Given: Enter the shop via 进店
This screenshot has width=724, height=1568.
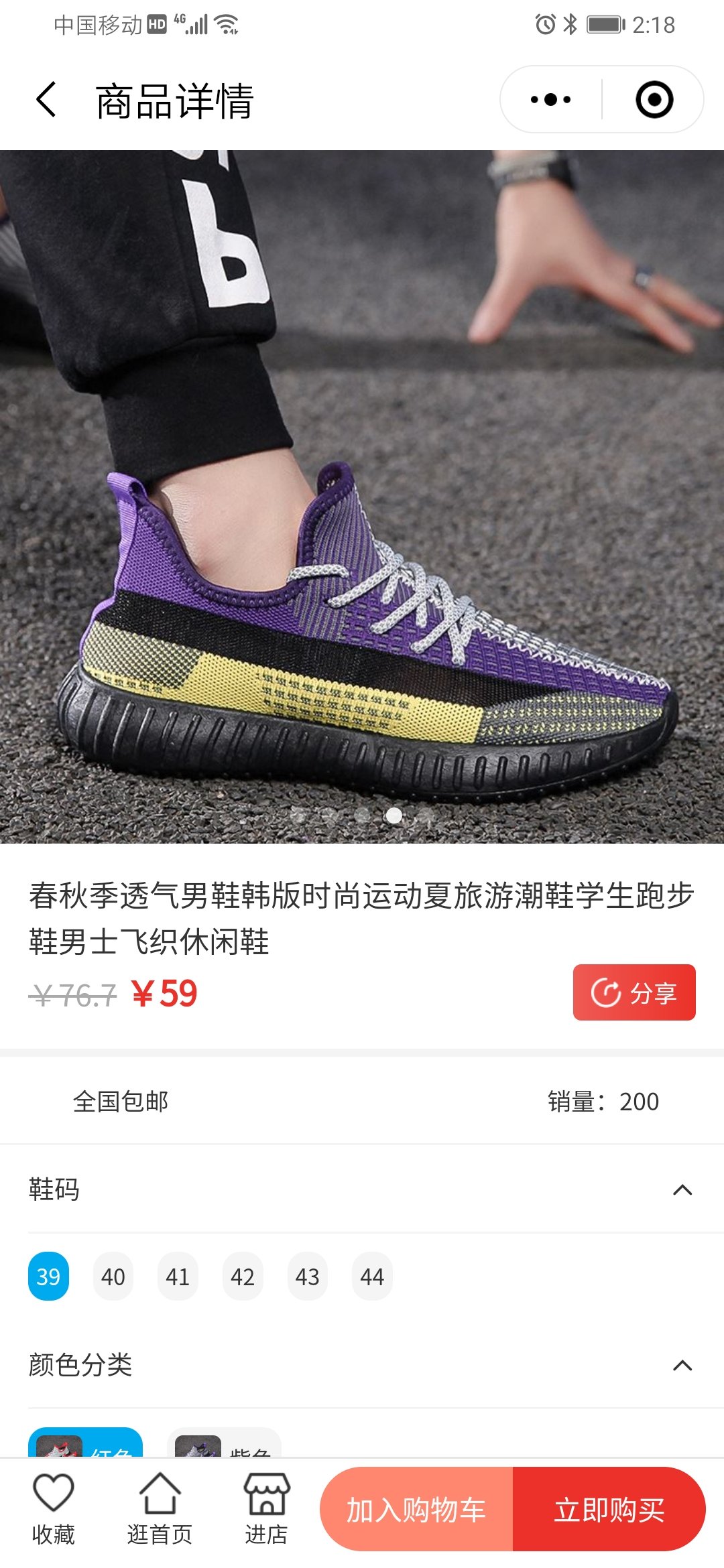Looking at the screenshot, I should click(x=266, y=1509).
